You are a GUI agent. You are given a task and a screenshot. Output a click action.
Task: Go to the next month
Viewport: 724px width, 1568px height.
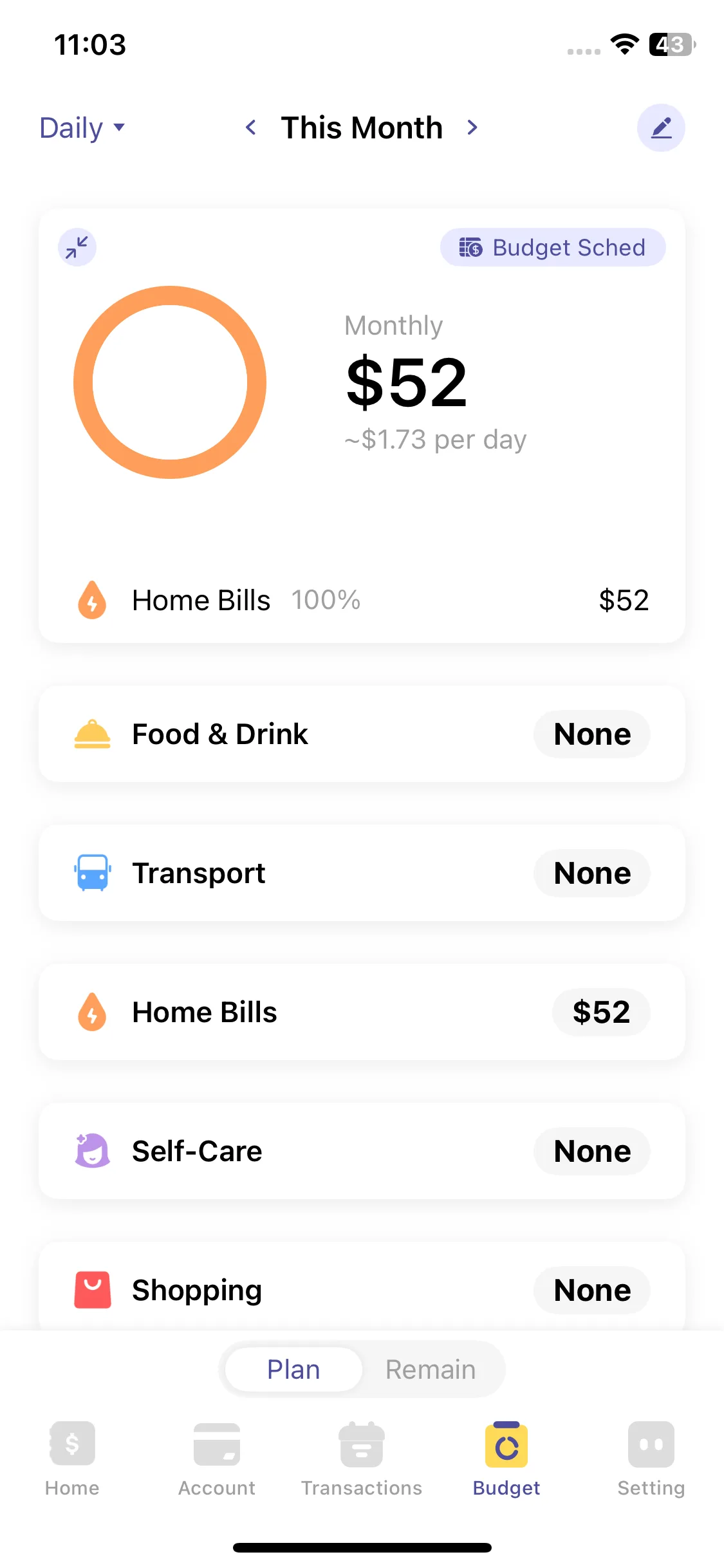click(x=472, y=127)
